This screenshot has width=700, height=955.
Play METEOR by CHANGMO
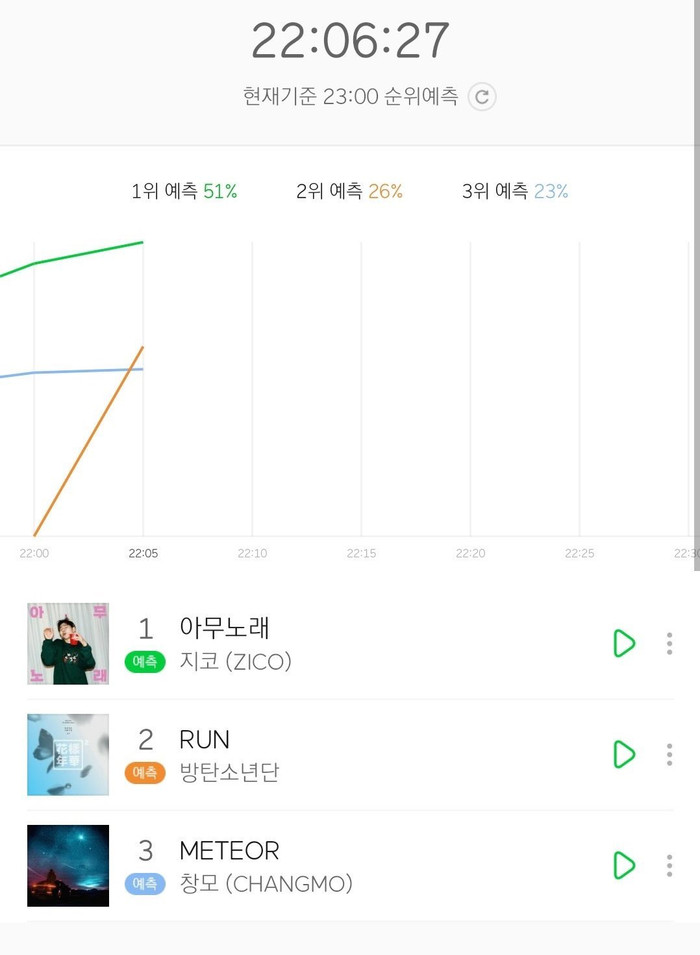pos(624,865)
